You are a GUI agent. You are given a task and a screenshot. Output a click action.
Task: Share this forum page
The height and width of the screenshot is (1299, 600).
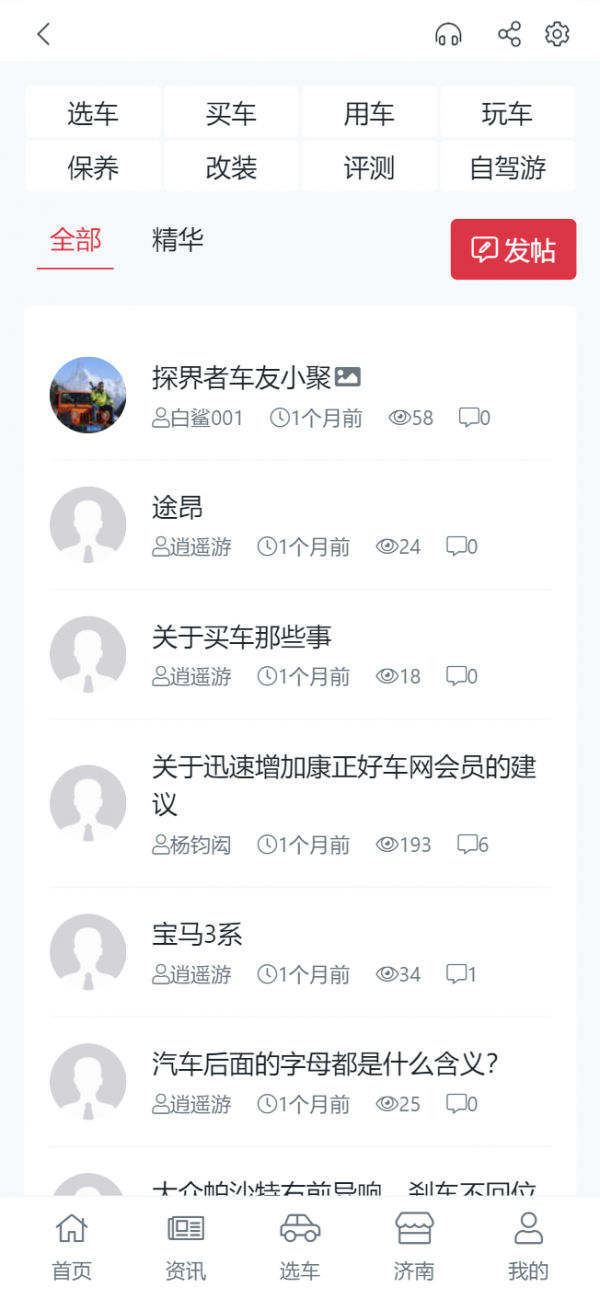pos(509,34)
